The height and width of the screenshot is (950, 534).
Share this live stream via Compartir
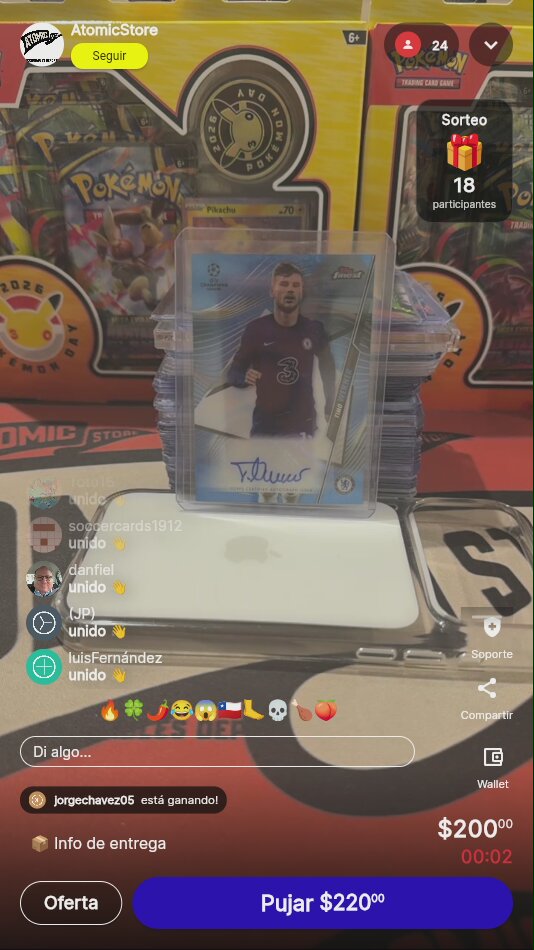(487, 699)
